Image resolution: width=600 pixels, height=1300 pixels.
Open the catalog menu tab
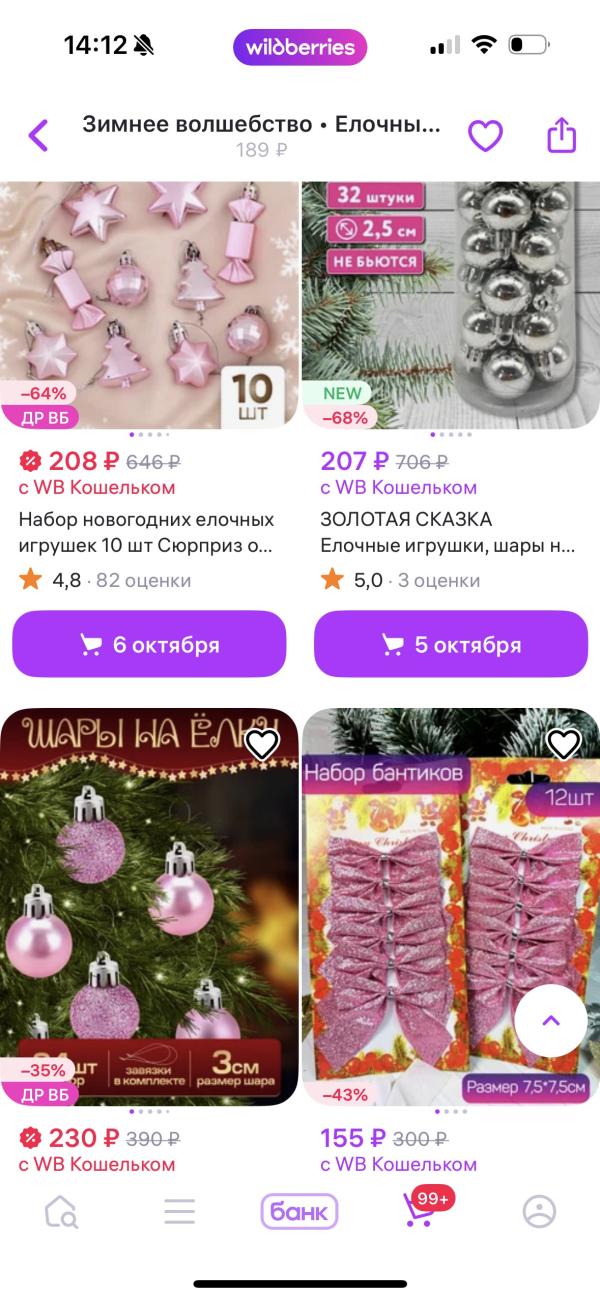point(180,1213)
